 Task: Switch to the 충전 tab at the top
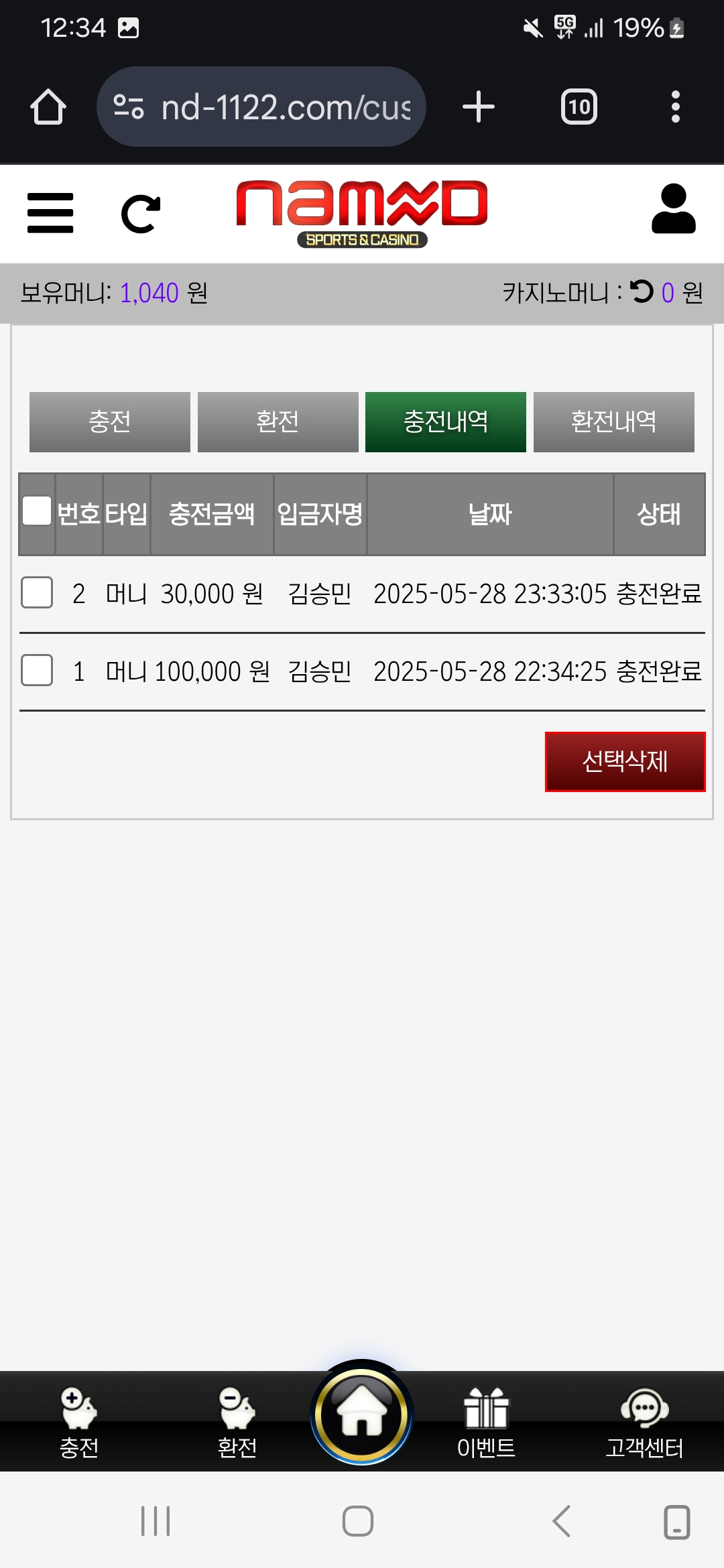click(x=110, y=422)
